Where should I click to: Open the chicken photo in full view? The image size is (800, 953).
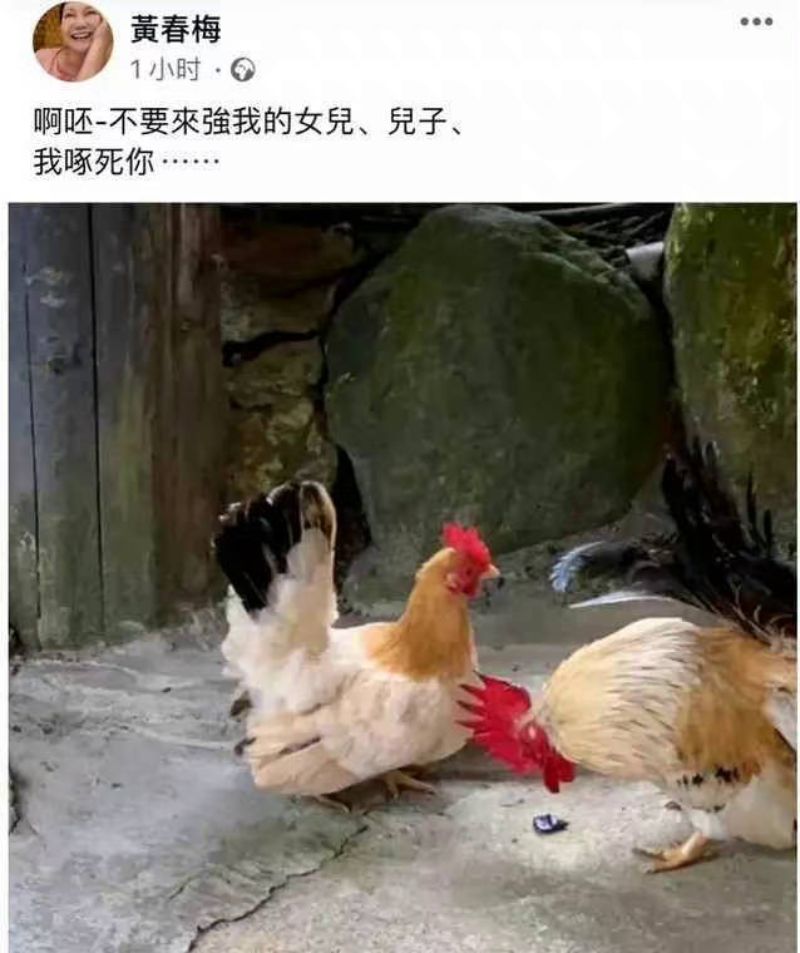[403, 576]
